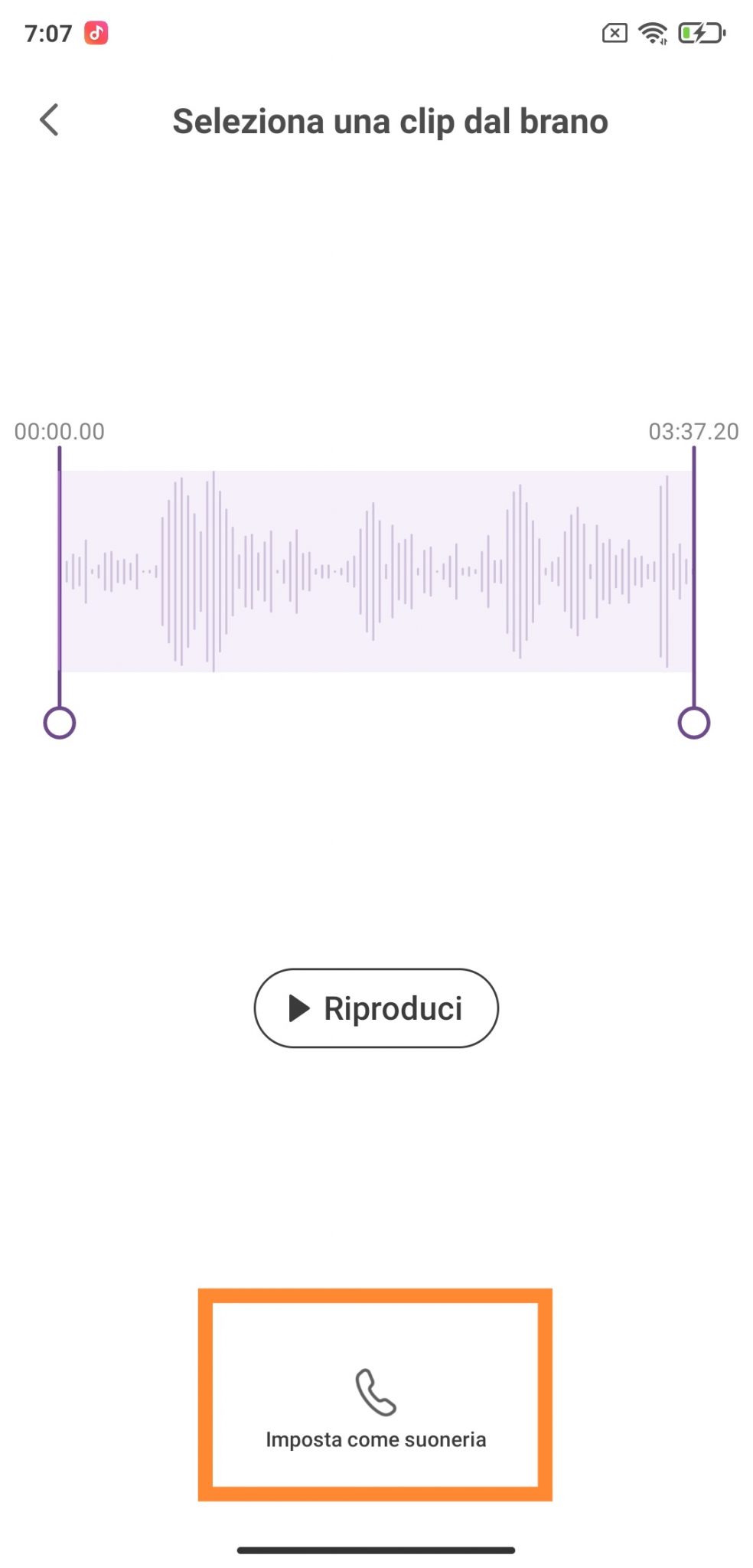This screenshot has width=753, height=1568.
Task: Tap the start trim handle at 00:00.00
Action: tap(60, 722)
